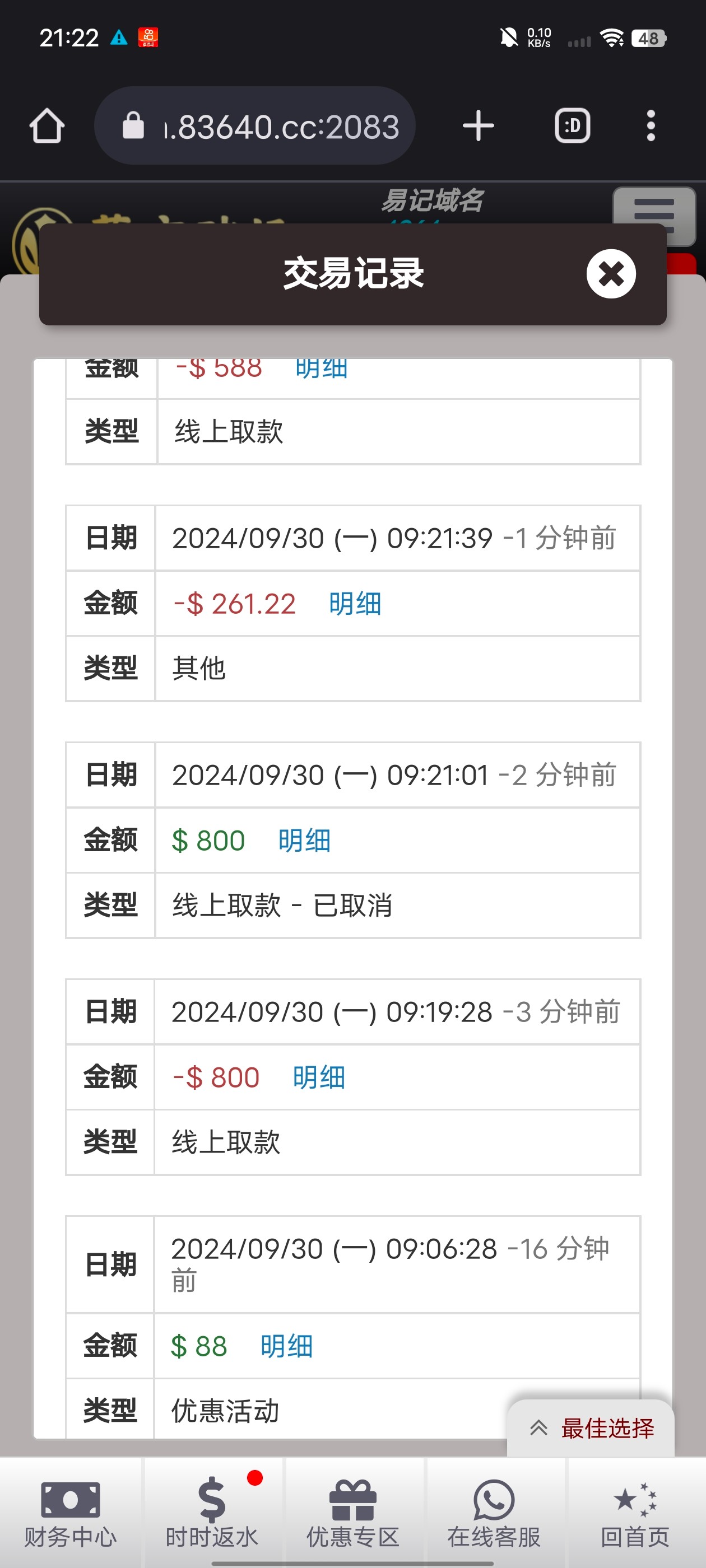View 明细 for the -$ 800 withdrawal
This screenshot has height=1568, width=706.
(319, 1077)
